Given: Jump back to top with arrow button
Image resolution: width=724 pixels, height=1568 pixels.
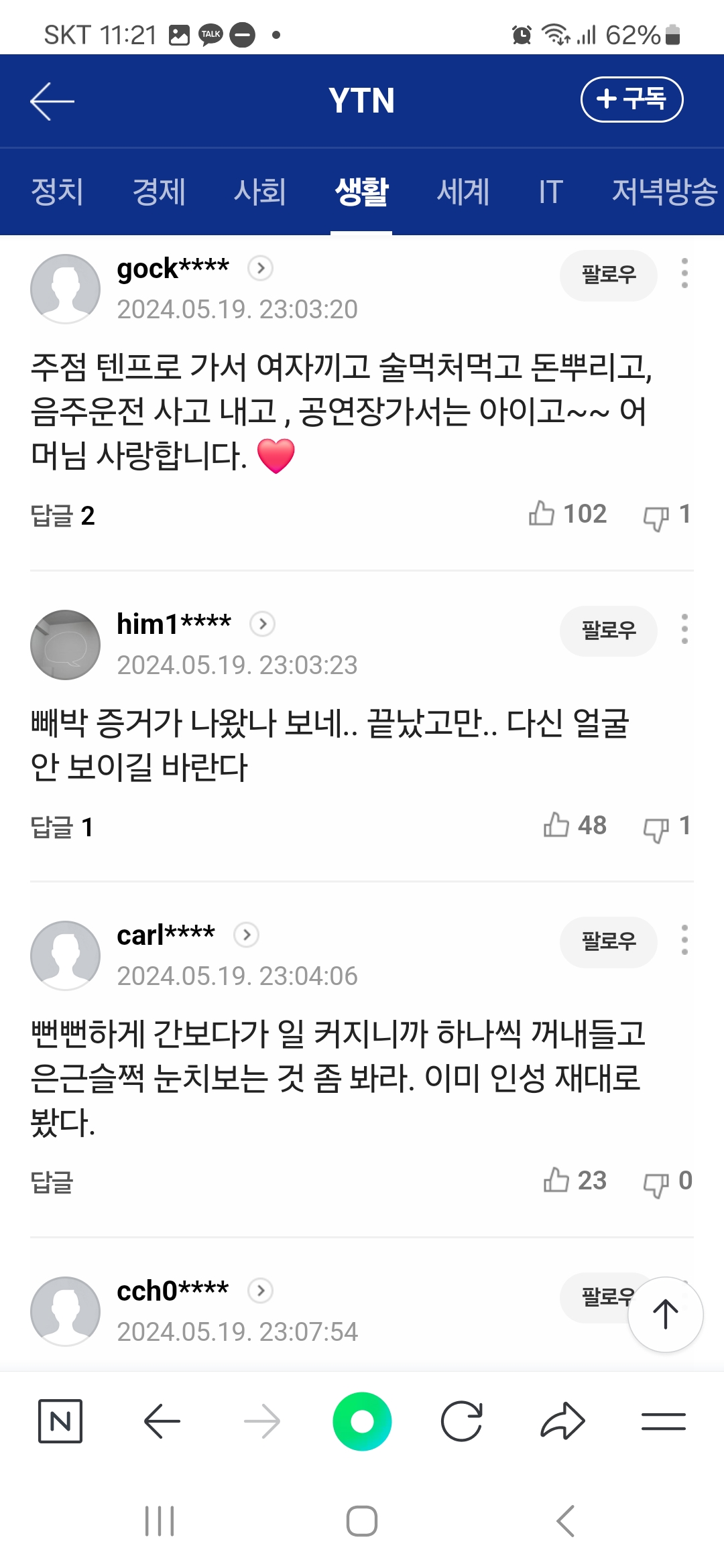Looking at the screenshot, I should (x=665, y=1314).
